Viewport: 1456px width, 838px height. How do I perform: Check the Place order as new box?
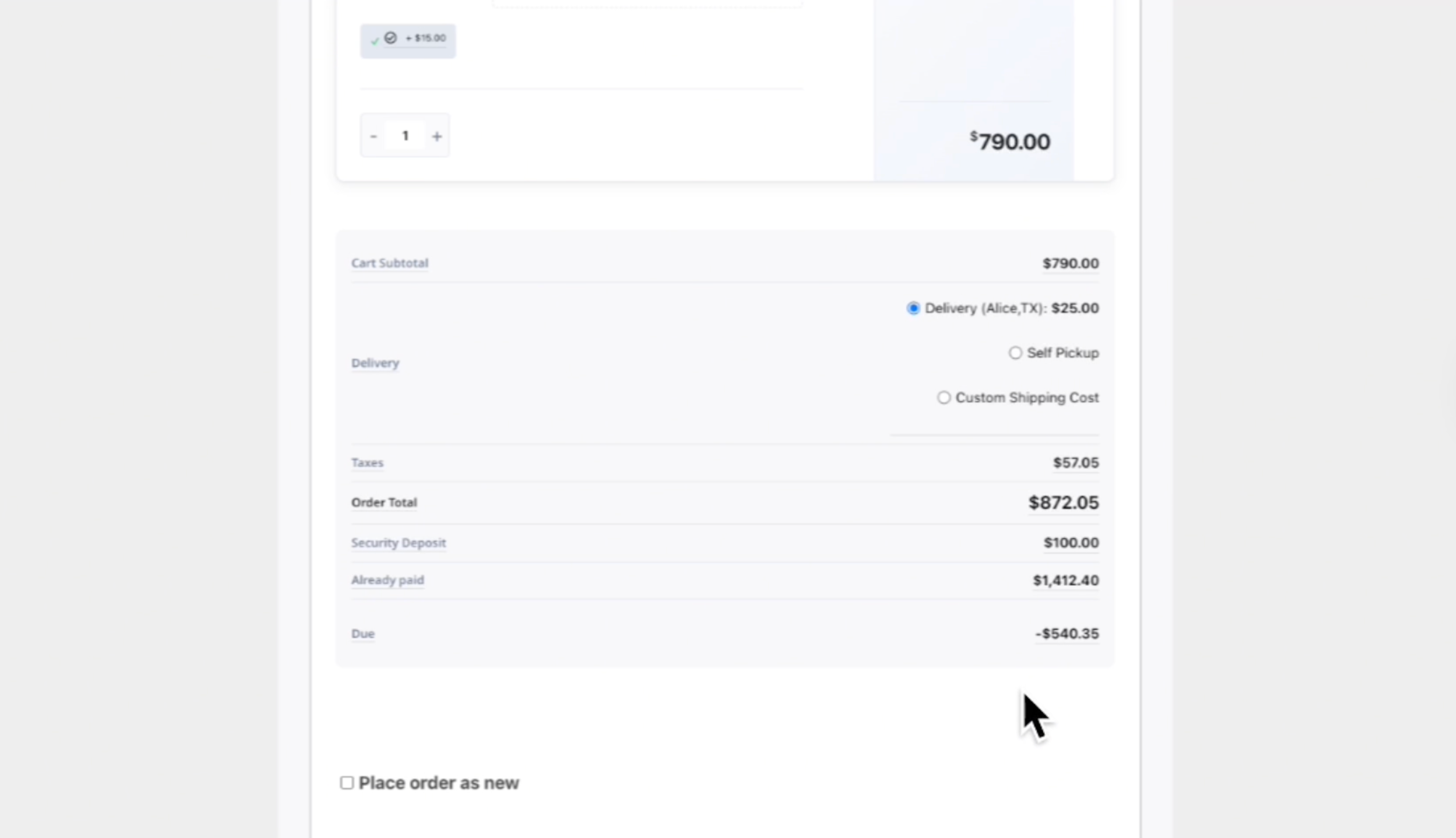(346, 783)
